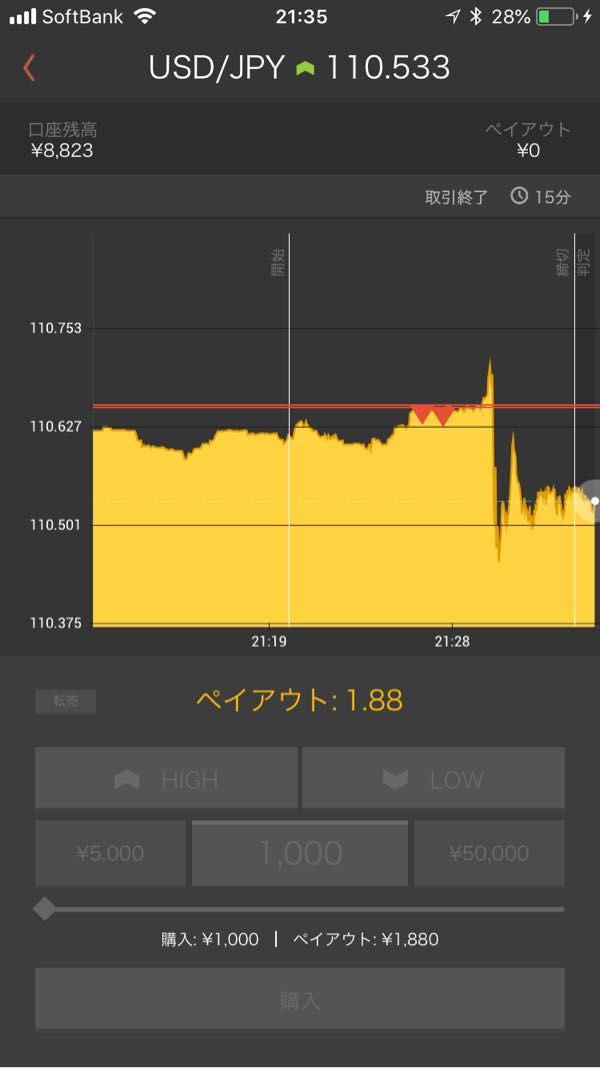The height and width of the screenshot is (1068, 600).
Task: Tap the purchase amount slider handle
Action: pyautogui.click(x=45, y=909)
